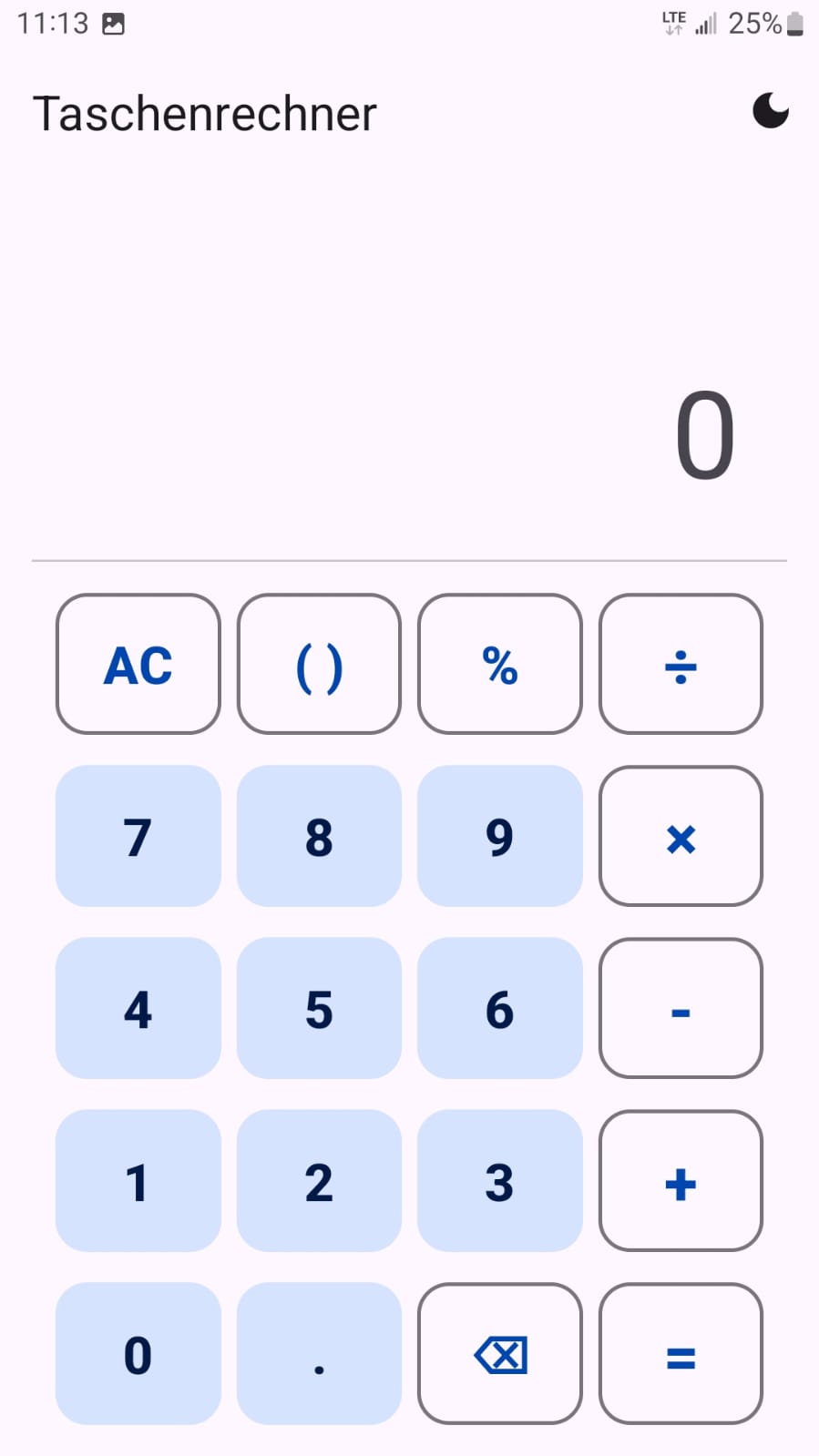Type the digit 7
This screenshot has height=1456, width=819.
click(138, 836)
